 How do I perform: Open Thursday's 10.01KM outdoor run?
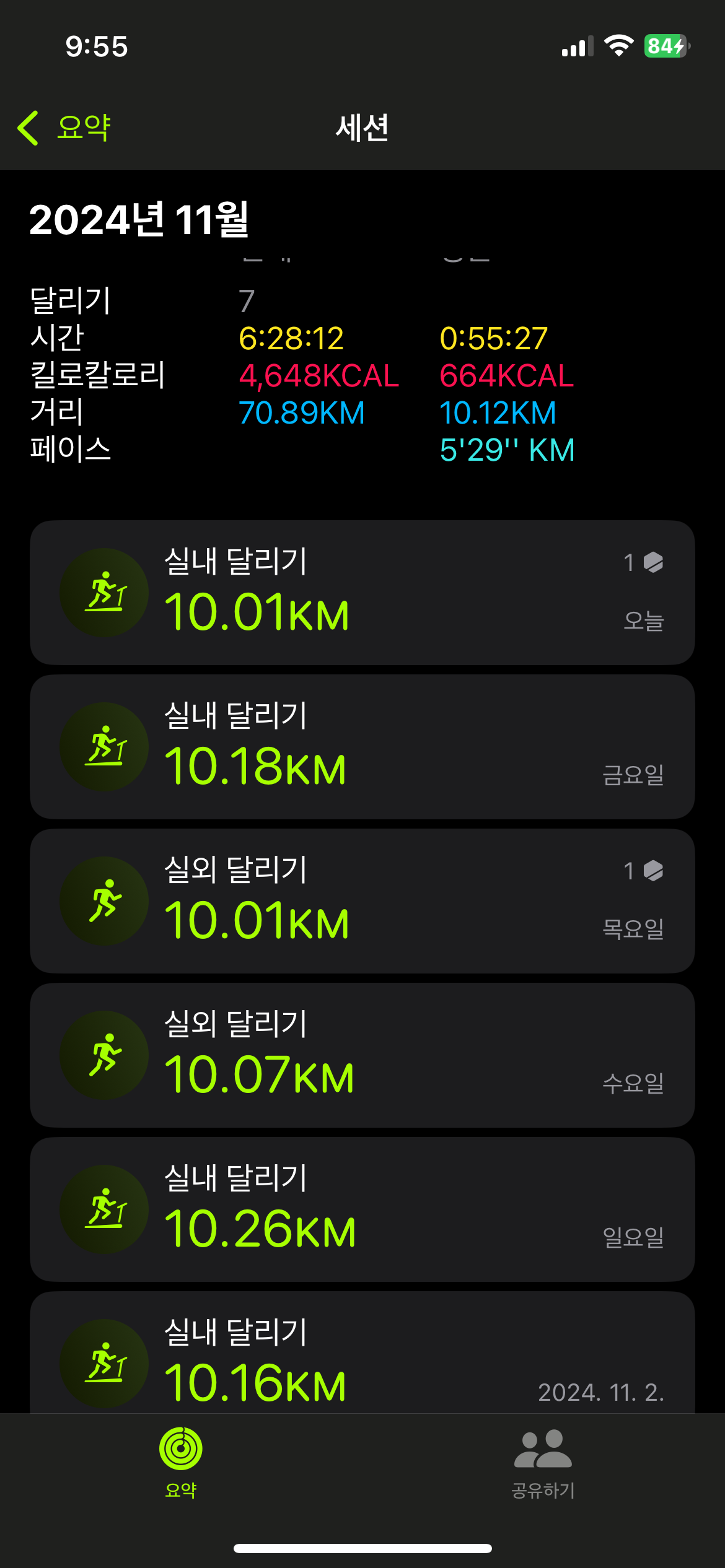[362, 901]
